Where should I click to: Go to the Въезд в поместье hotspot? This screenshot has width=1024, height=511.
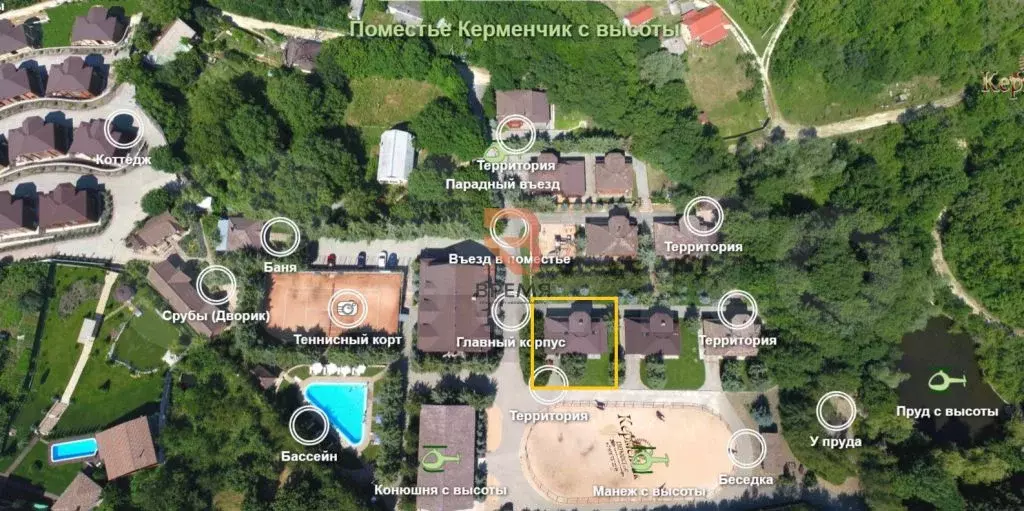pyautogui.click(x=510, y=231)
